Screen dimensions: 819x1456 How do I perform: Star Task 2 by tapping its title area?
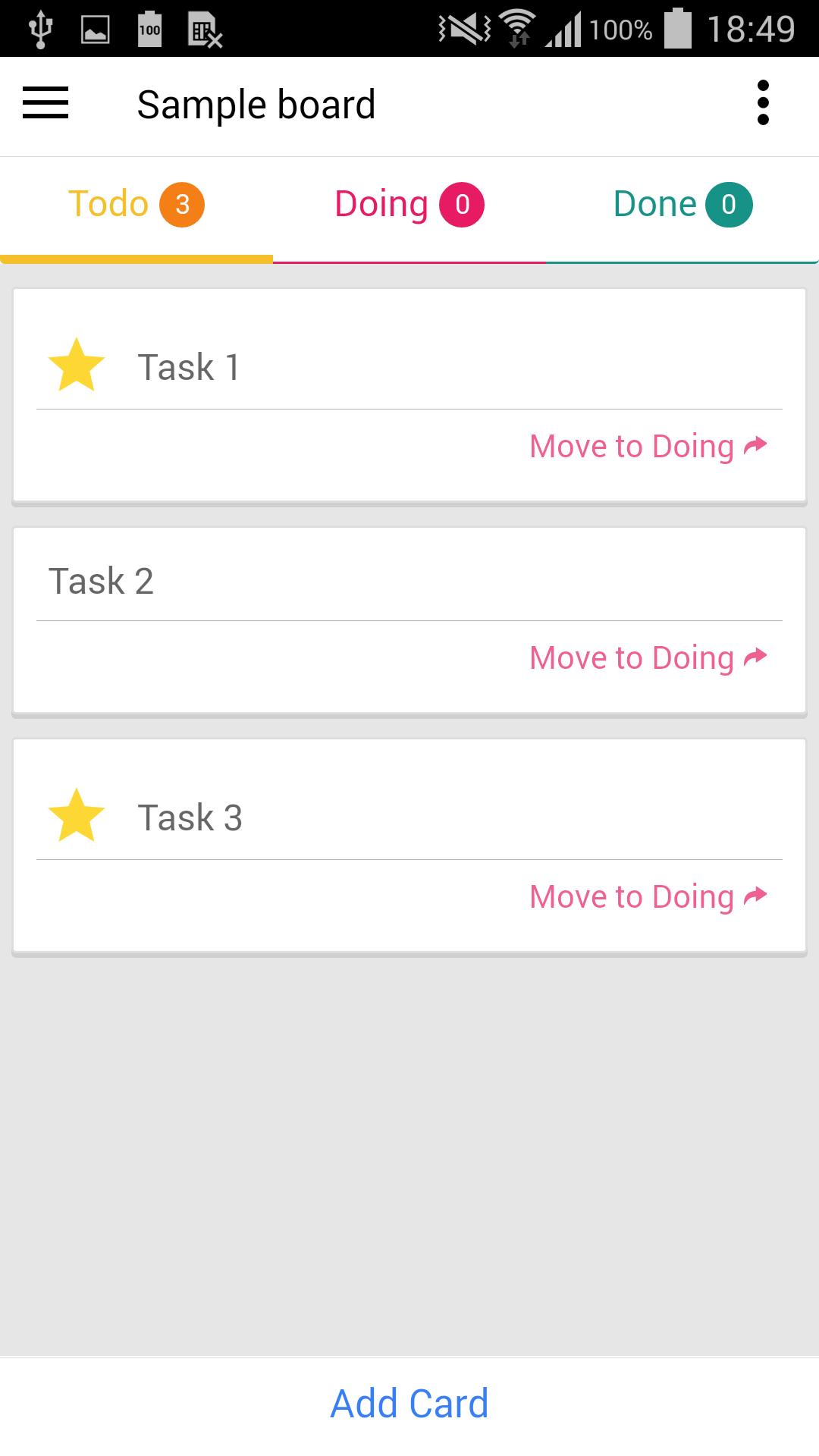tap(102, 580)
